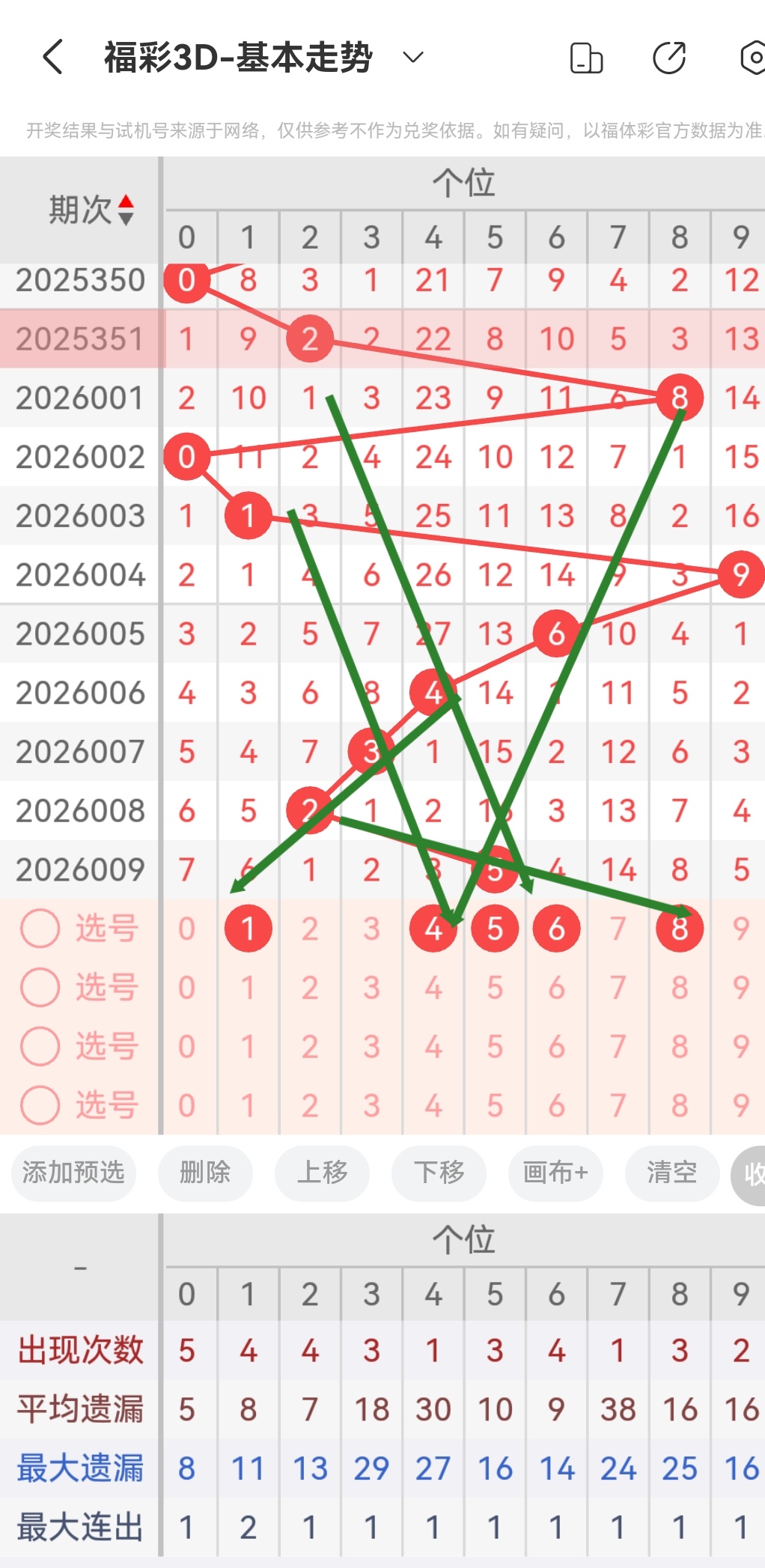Open the settings gear icon top right

pos(755,56)
